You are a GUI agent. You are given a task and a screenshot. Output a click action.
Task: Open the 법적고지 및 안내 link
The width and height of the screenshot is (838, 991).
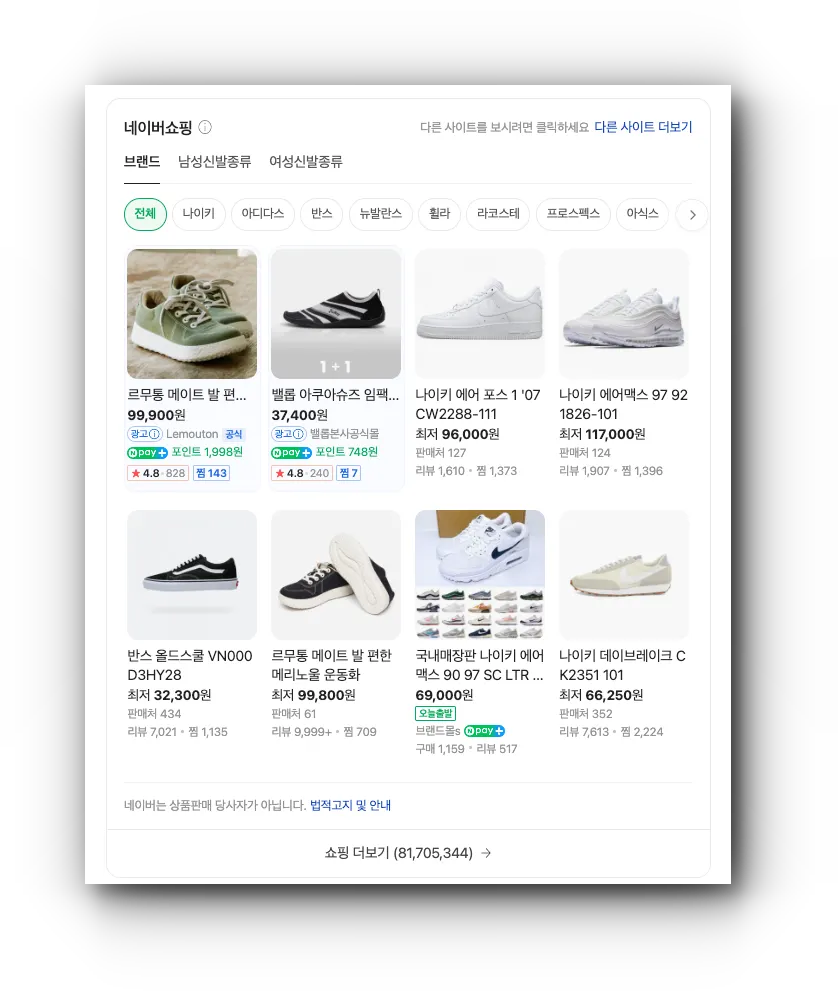click(350, 805)
